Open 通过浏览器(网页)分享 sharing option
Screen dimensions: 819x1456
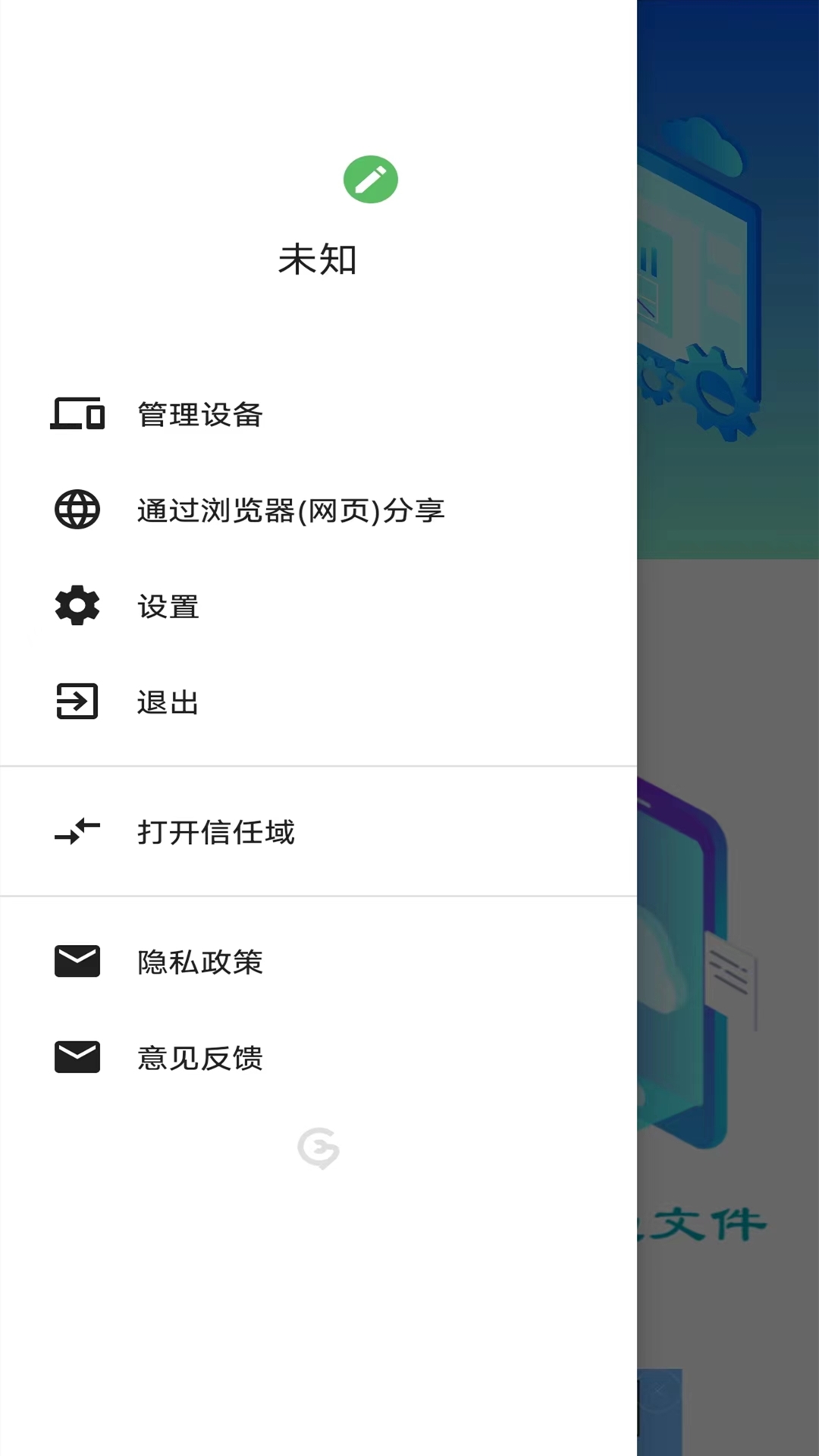[x=291, y=510]
